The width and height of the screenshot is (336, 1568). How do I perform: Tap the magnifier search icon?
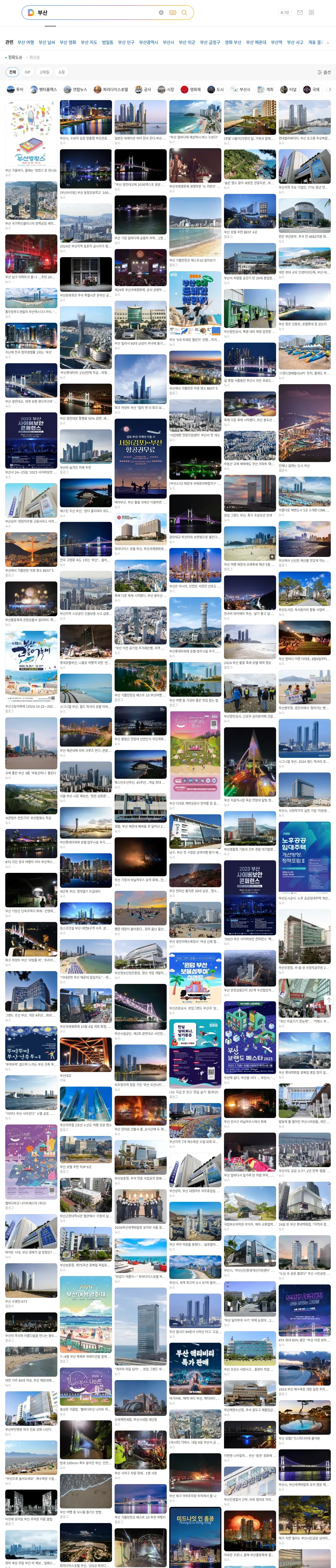coord(185,12)
